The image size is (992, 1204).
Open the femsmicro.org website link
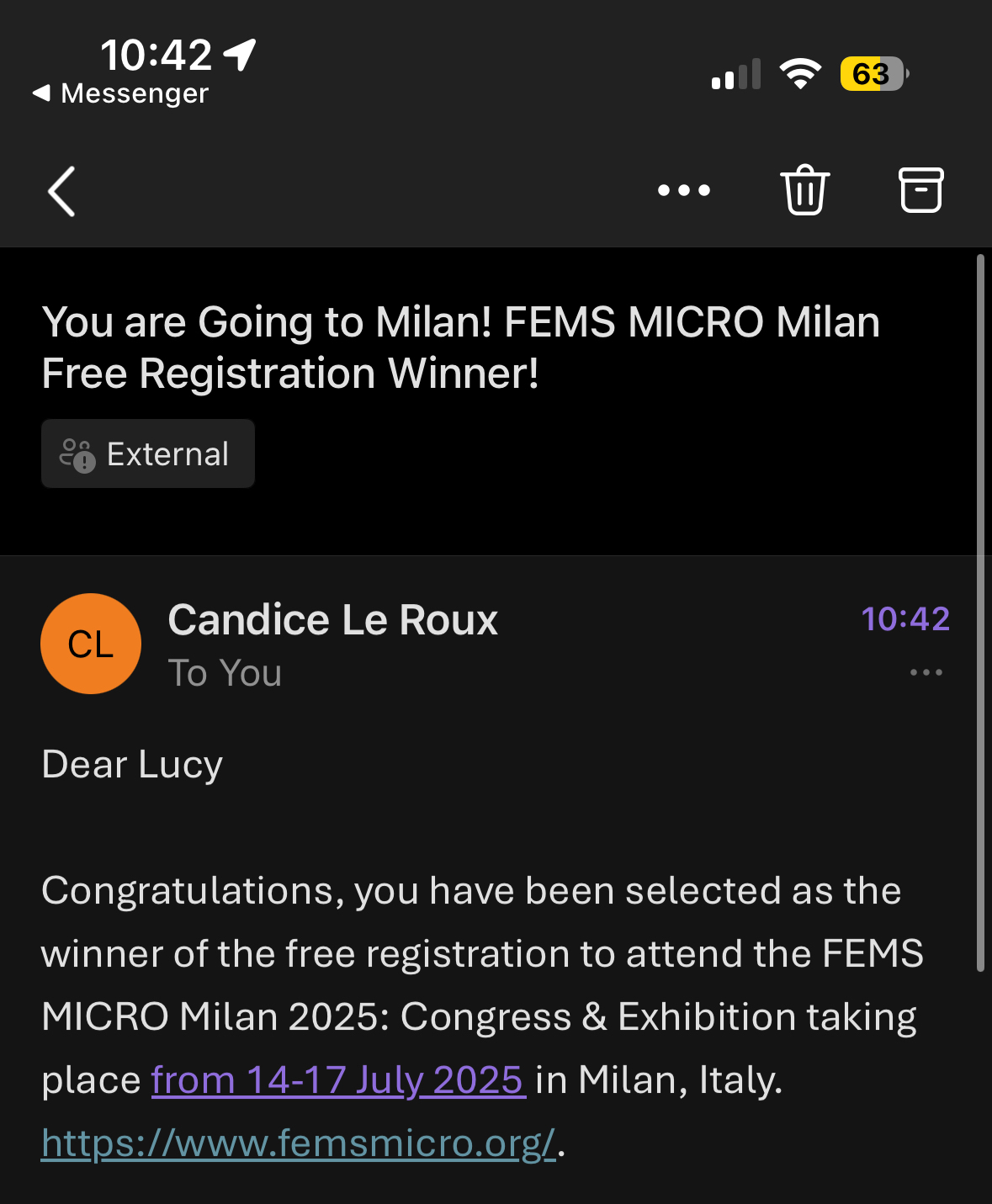[x=298, y=1143]
